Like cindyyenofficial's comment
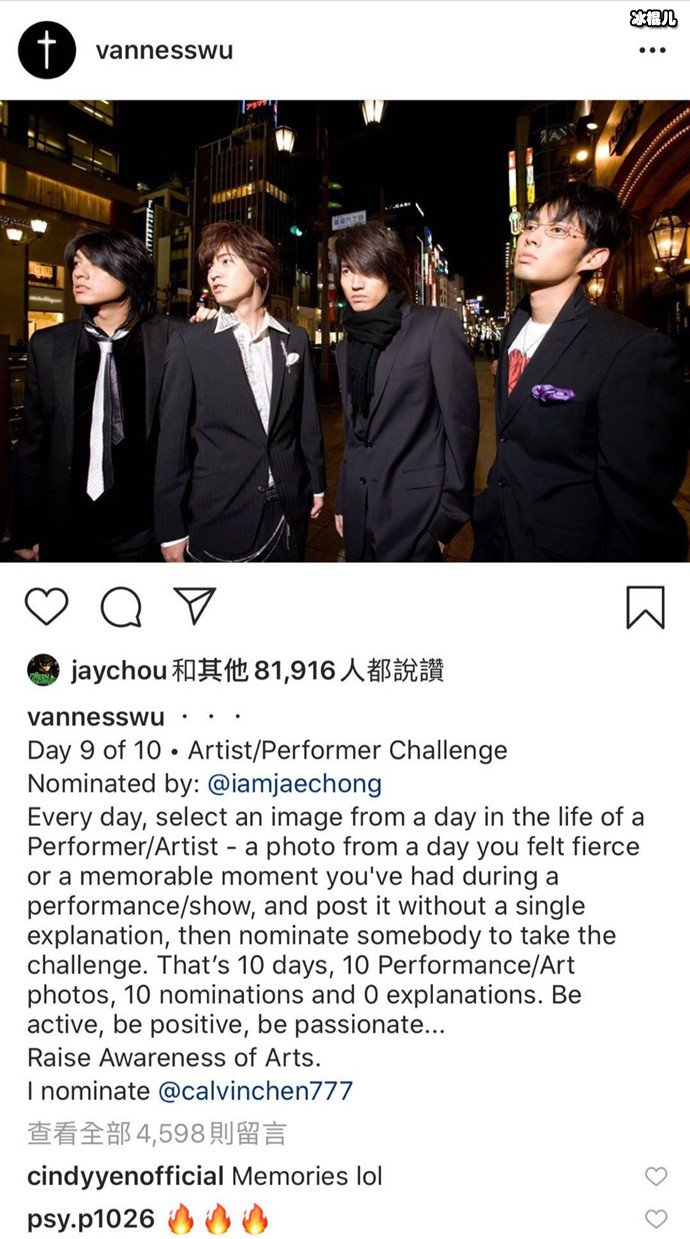 [x=655, y=1177]
